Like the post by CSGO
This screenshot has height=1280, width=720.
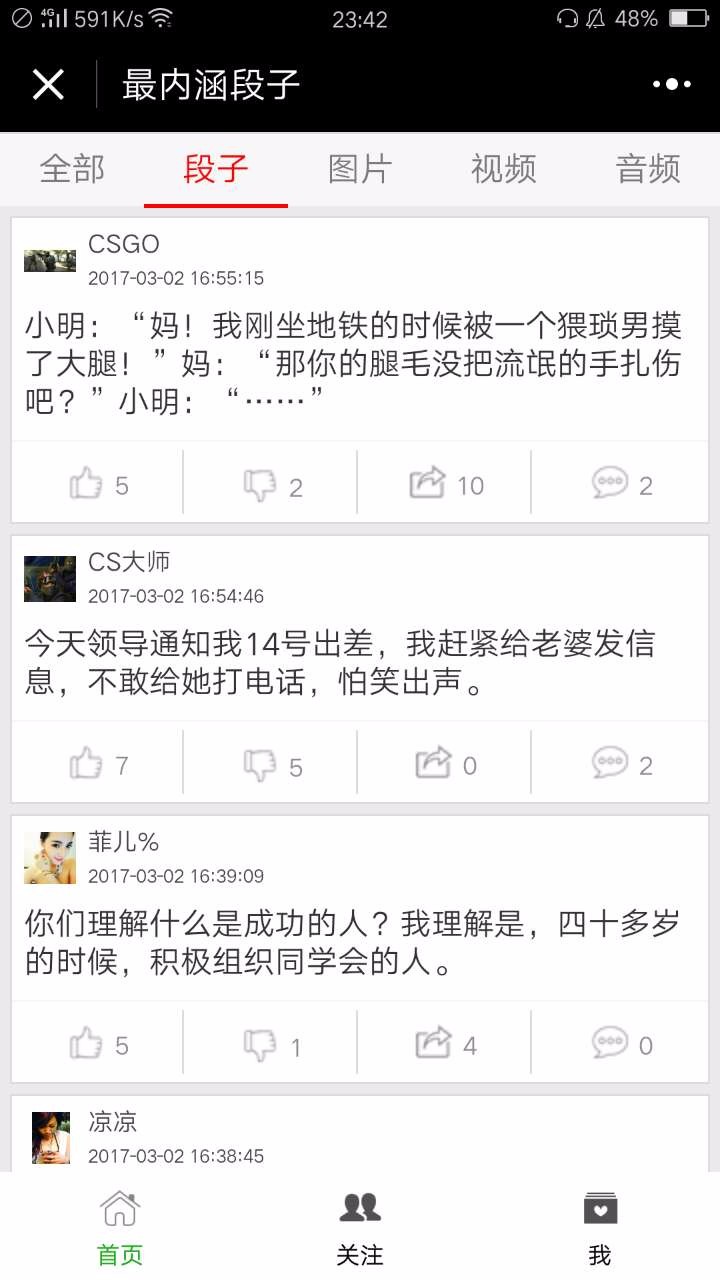pos(98,484)
